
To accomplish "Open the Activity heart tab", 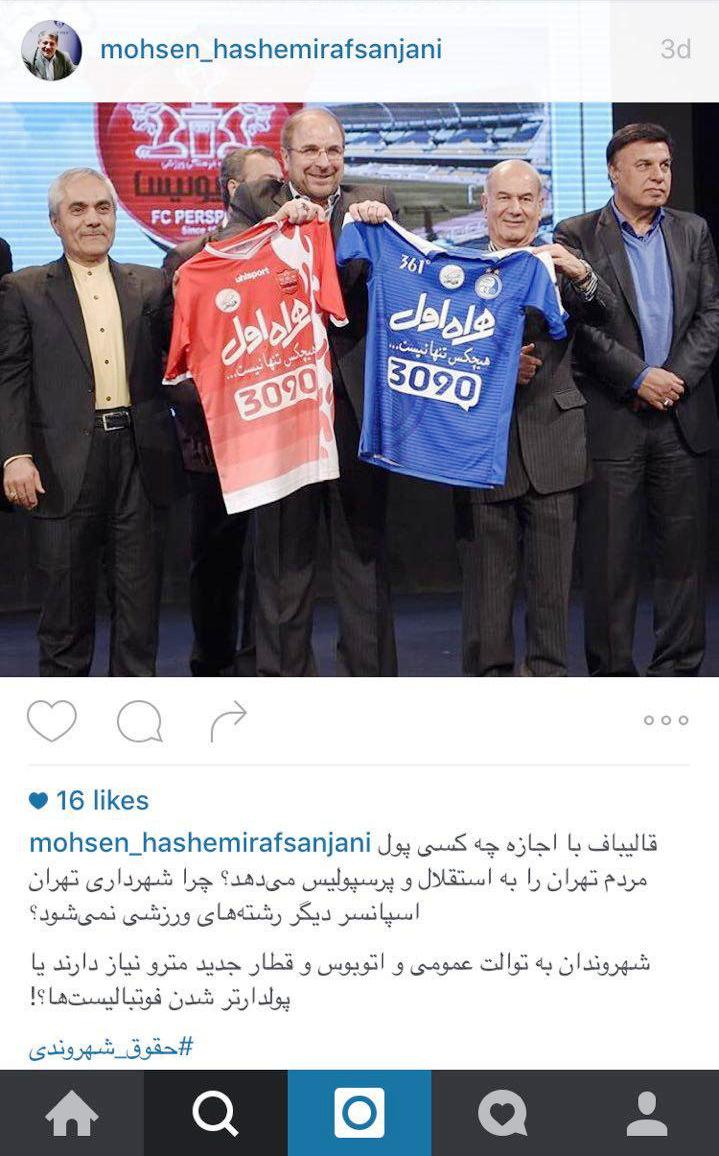I will (x=503, y=1113).
